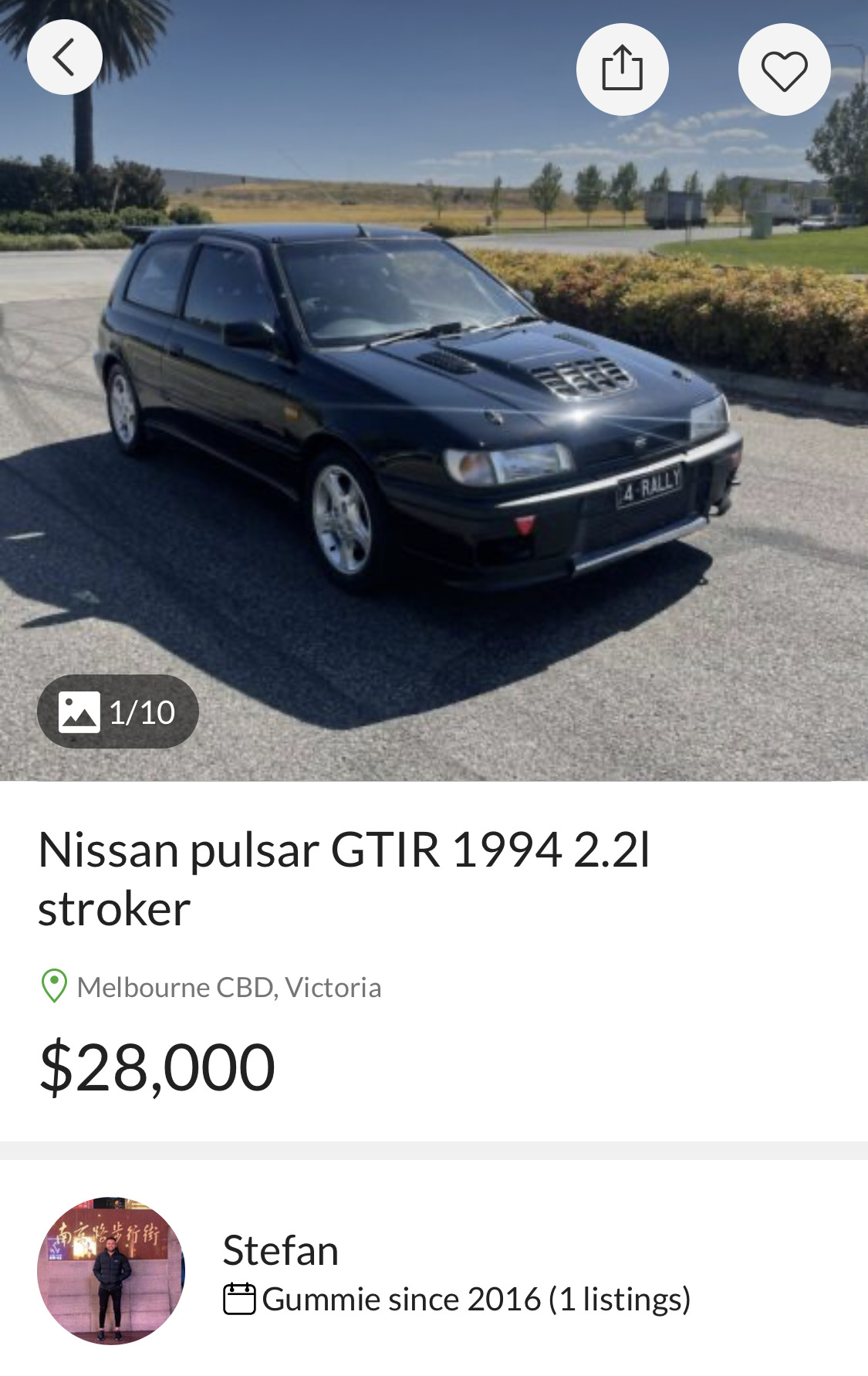
Task: View seller Stefan's profile
Action: tap(280, 1251)
